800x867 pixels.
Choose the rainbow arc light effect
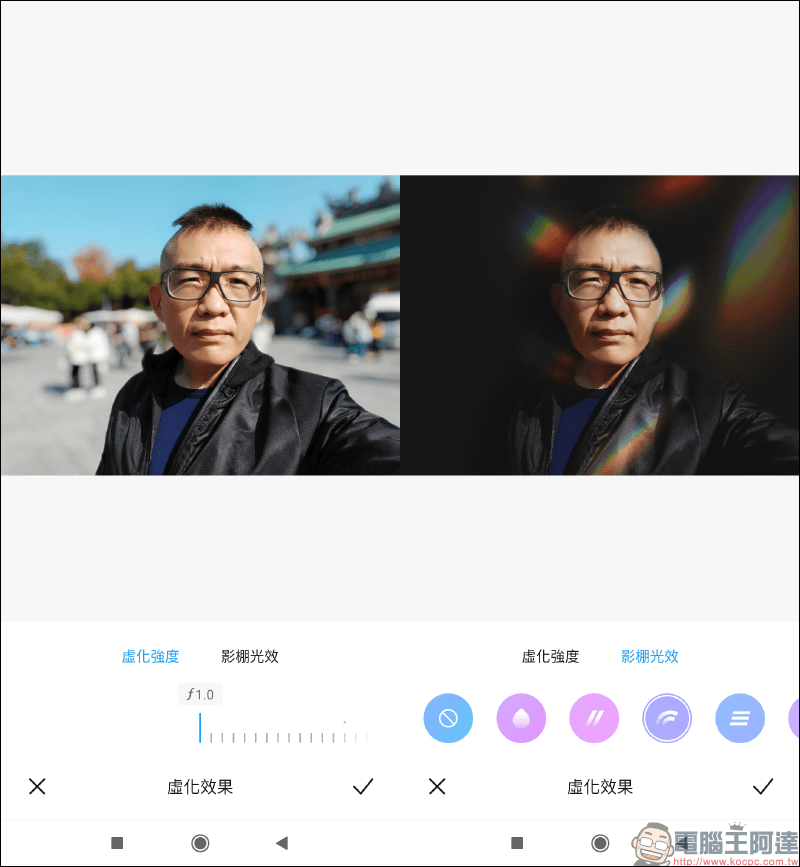point(667,718)
